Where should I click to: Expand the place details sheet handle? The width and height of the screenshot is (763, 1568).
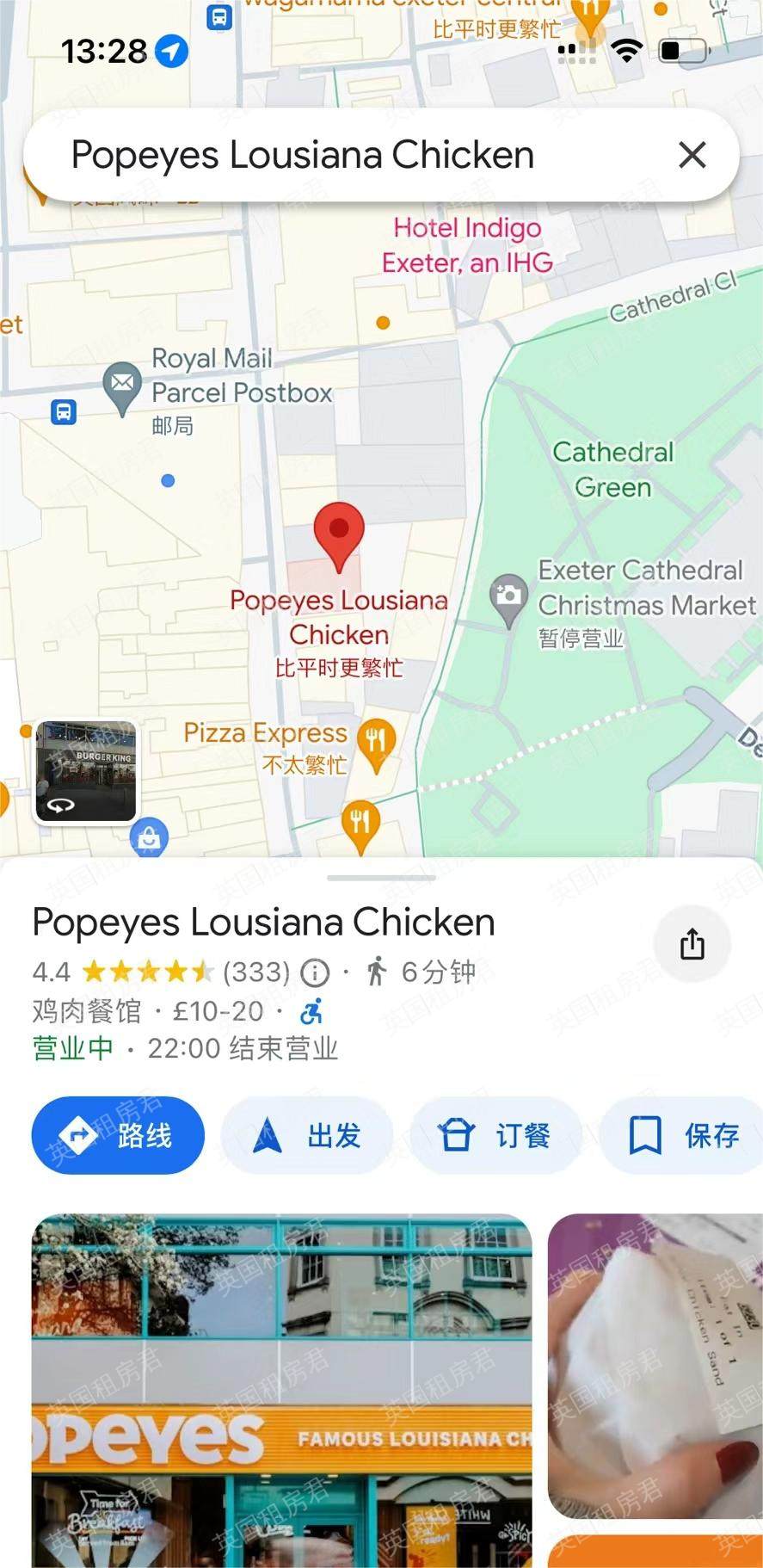coord(381,878)
